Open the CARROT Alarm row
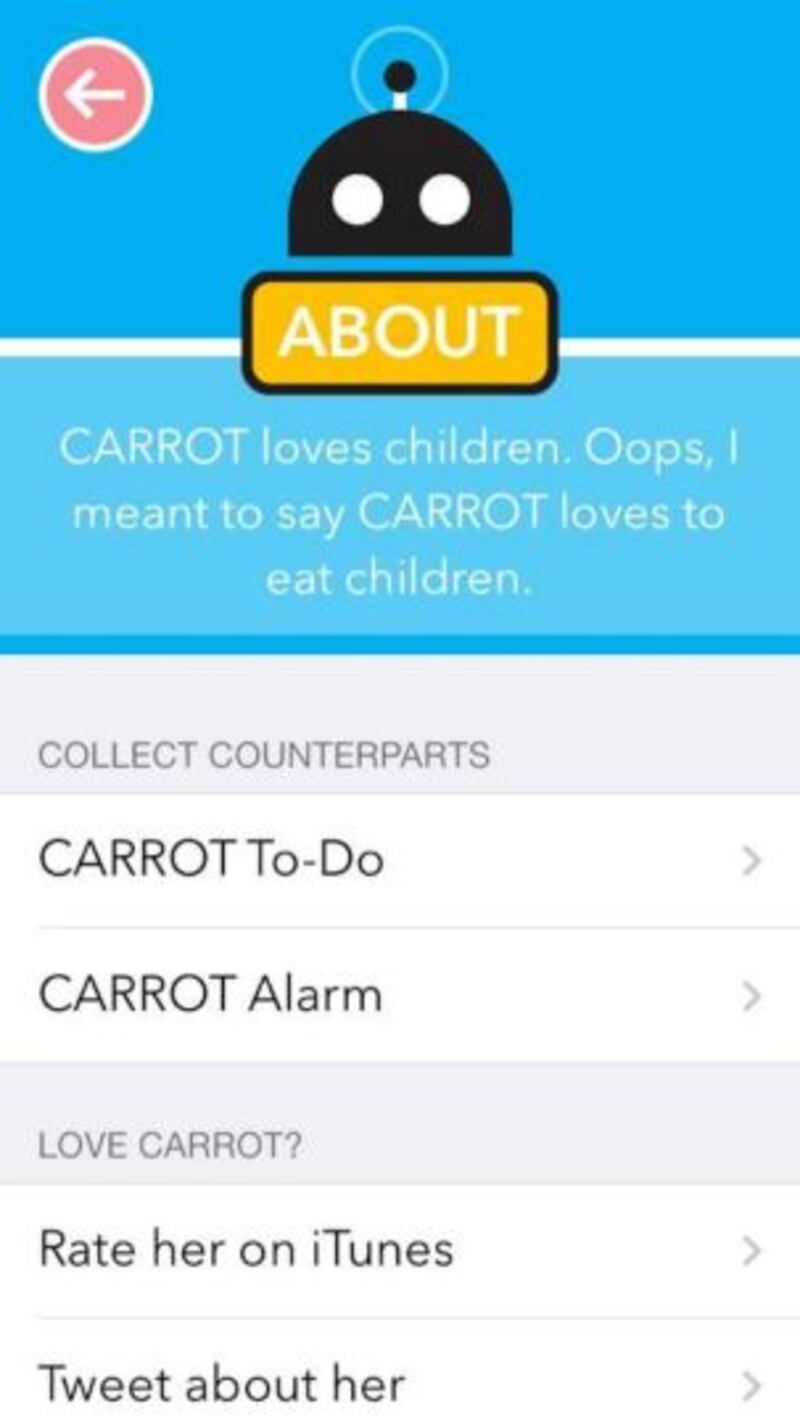800x1425 pixels. point(400,995)
